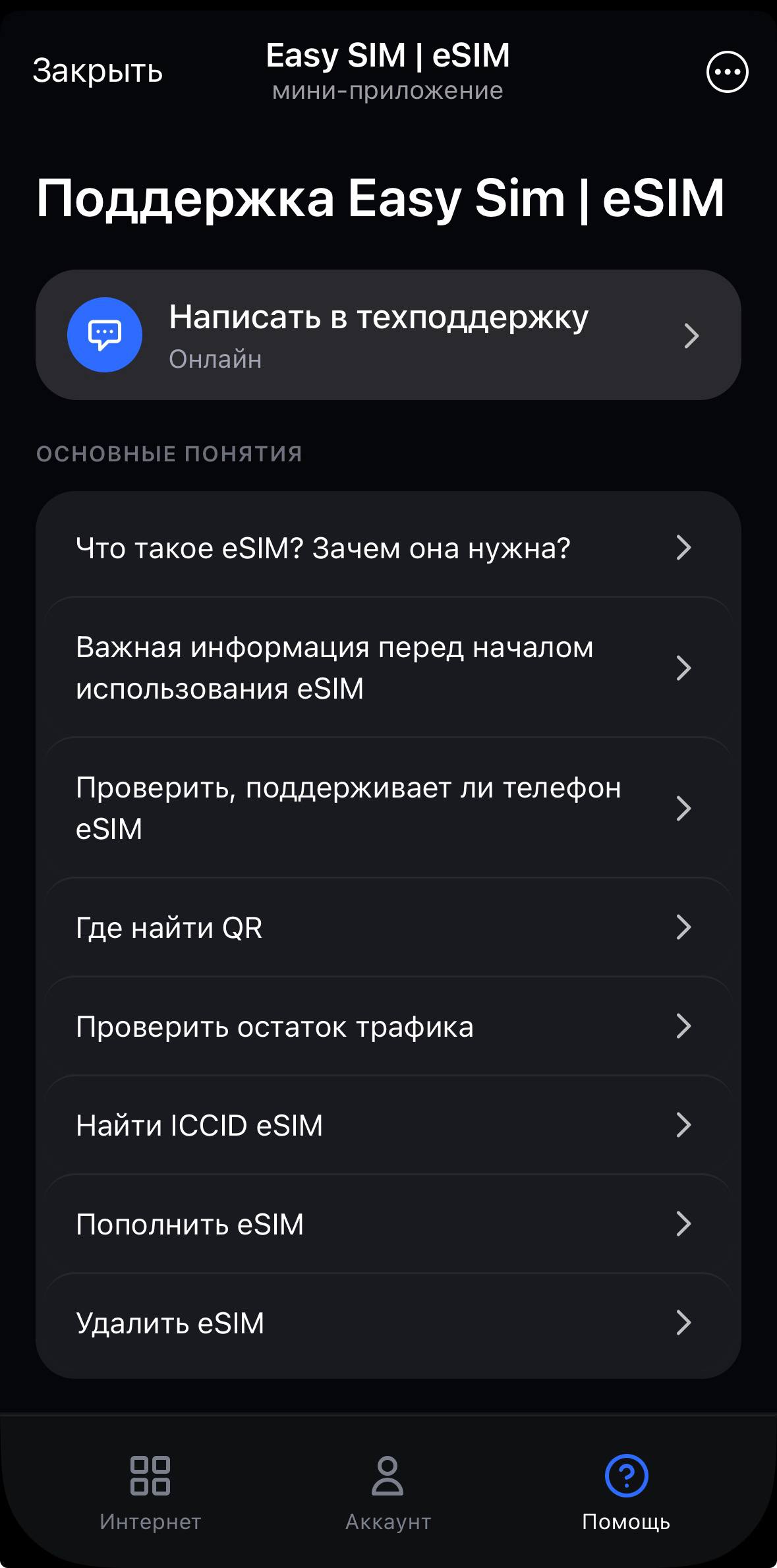Open Проверить остаток трафика article
The height and width of the screenshot is (1568, 777).
point(389,1027)
